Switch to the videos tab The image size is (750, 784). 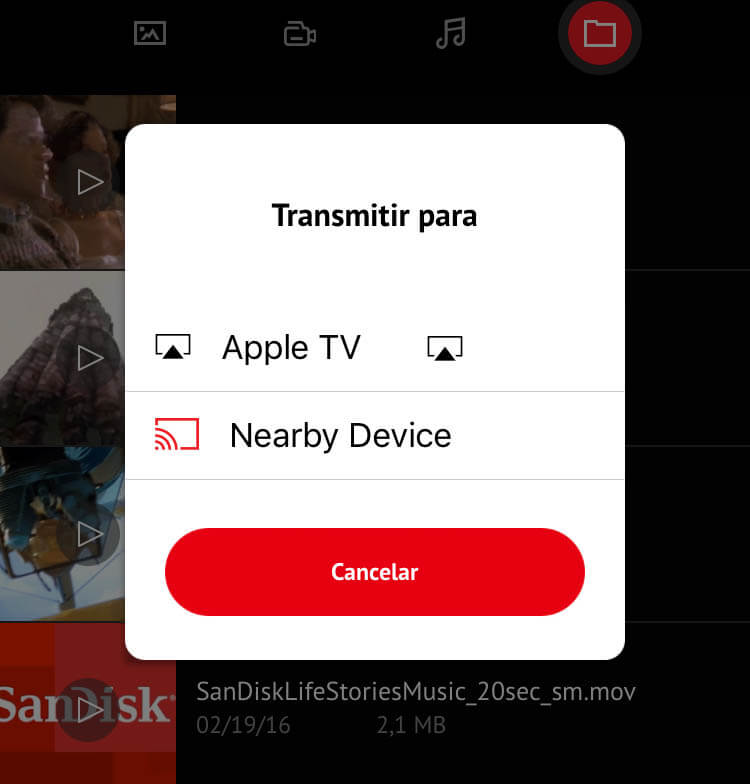tap(300, 34)
